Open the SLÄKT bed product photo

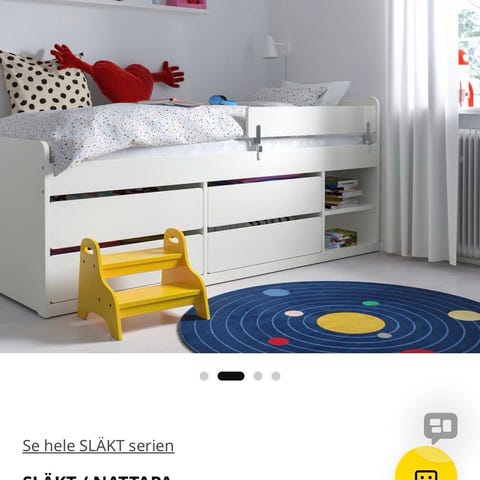point(240,176)
